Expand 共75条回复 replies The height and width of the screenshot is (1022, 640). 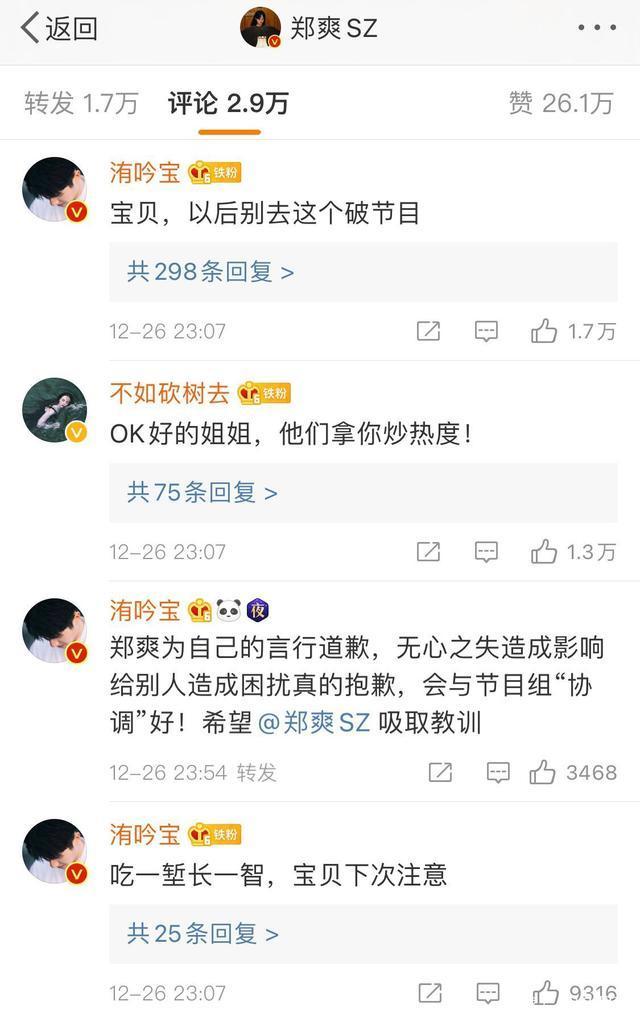(x=202, y=492)
